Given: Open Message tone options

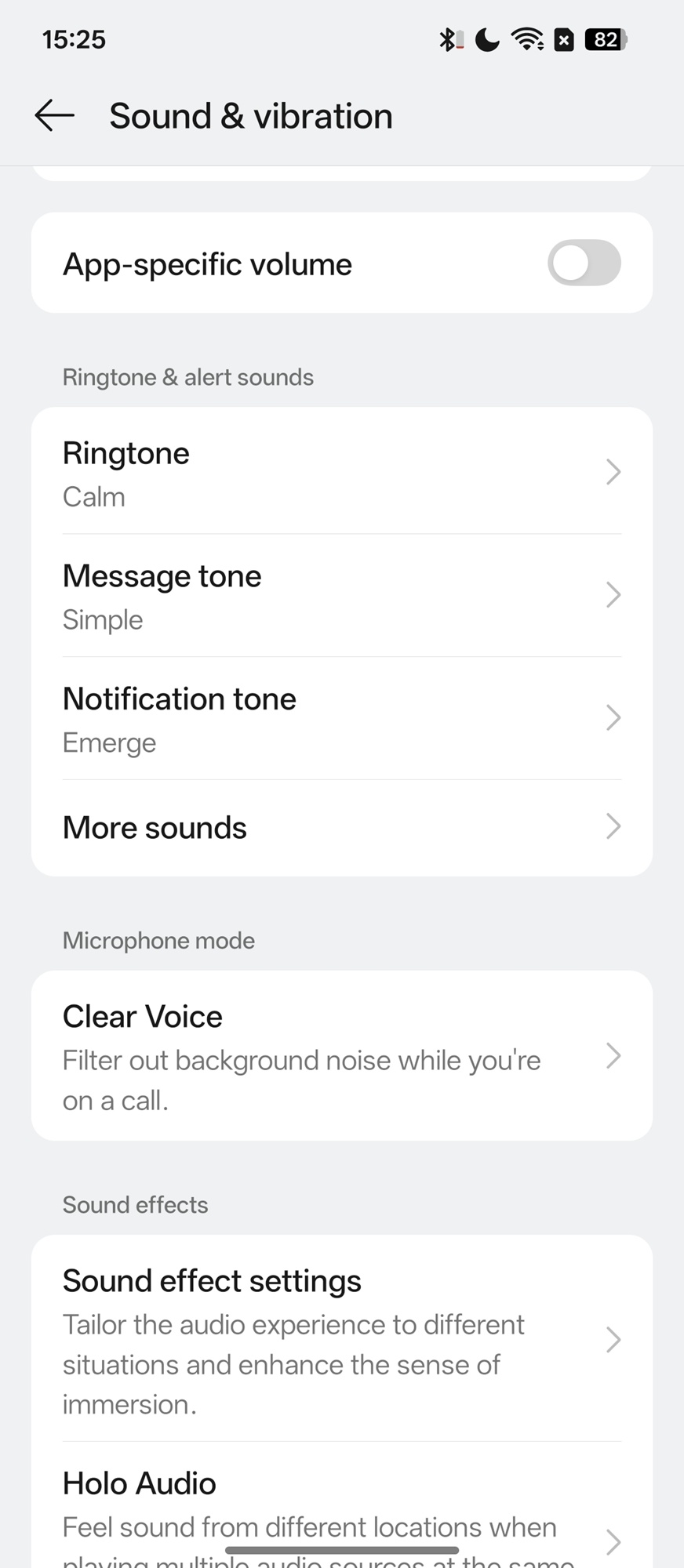Looking at the screenshot, I should pyautogui.click(x=341, y=596).
